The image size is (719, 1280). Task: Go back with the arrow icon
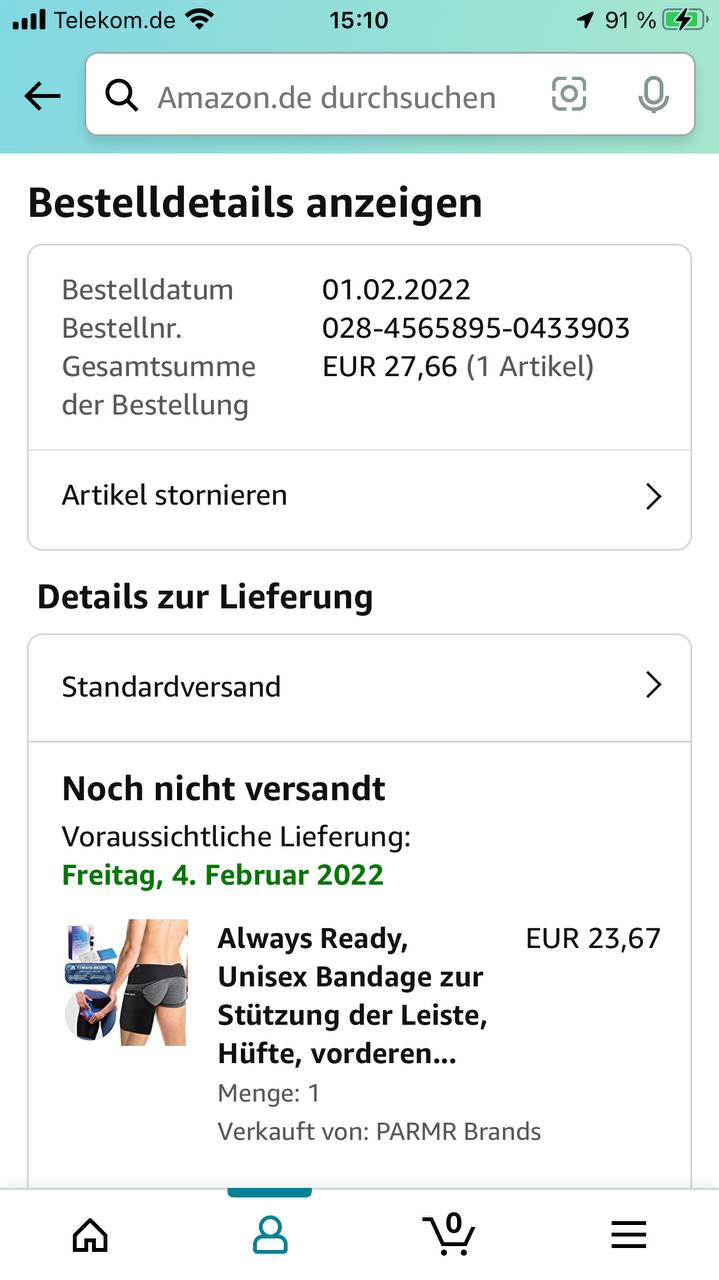pyautogui.click(x=42, y=96)
